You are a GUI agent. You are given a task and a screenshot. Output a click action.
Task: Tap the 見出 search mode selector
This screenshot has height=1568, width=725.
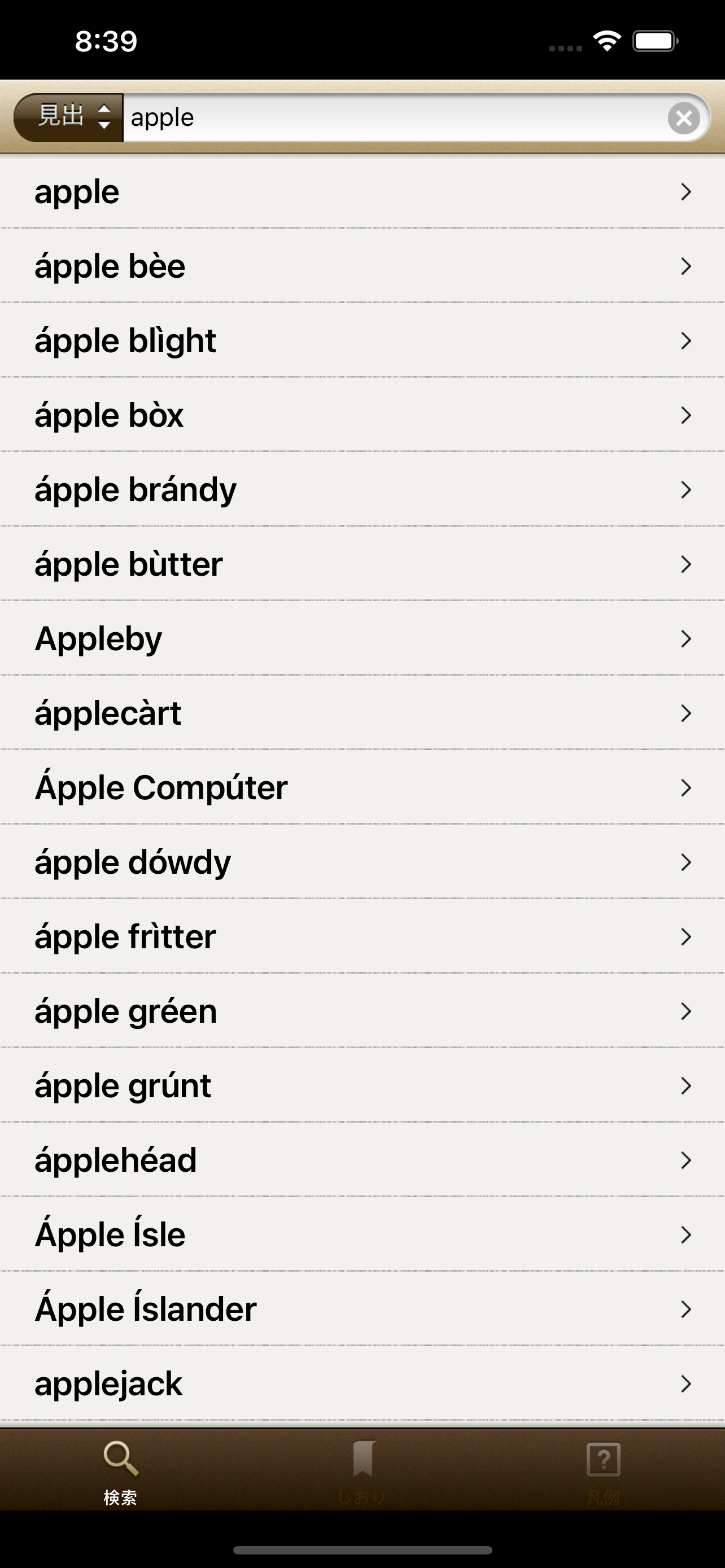tap(67, 117)
